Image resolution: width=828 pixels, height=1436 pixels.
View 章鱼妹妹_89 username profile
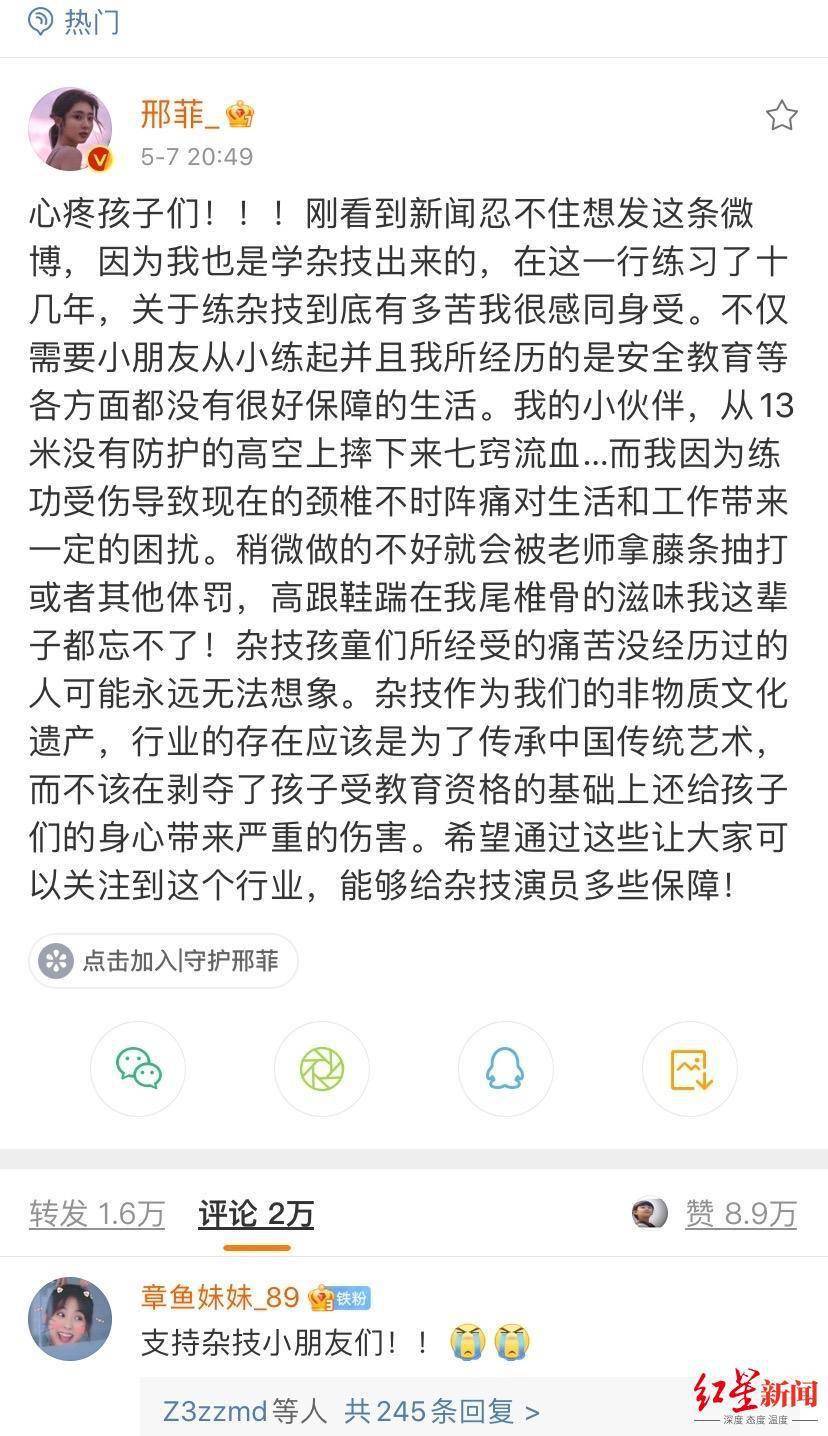pyautogui.click(x=220, y=1297)
